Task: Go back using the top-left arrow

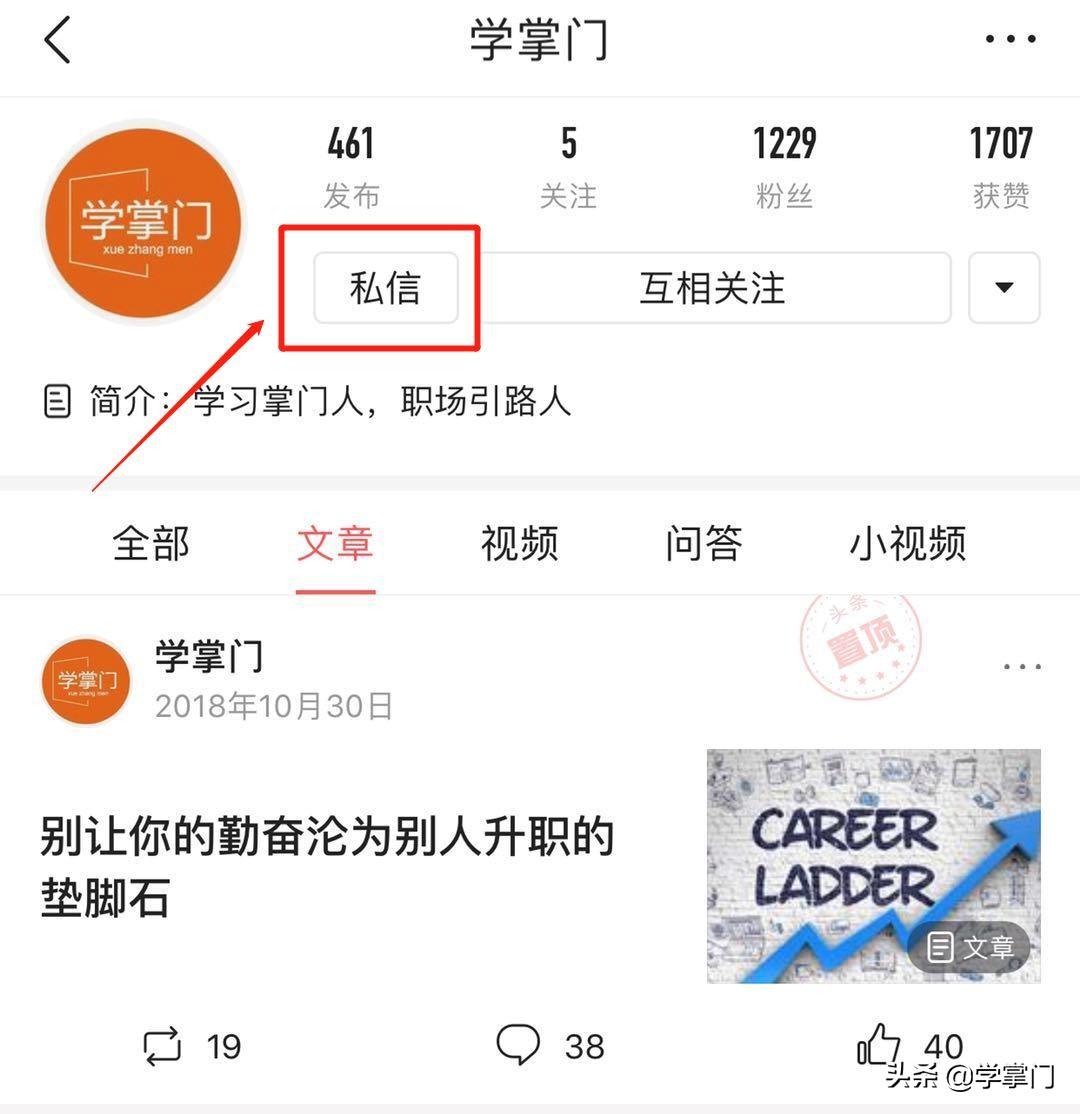Action: point(57,40)
